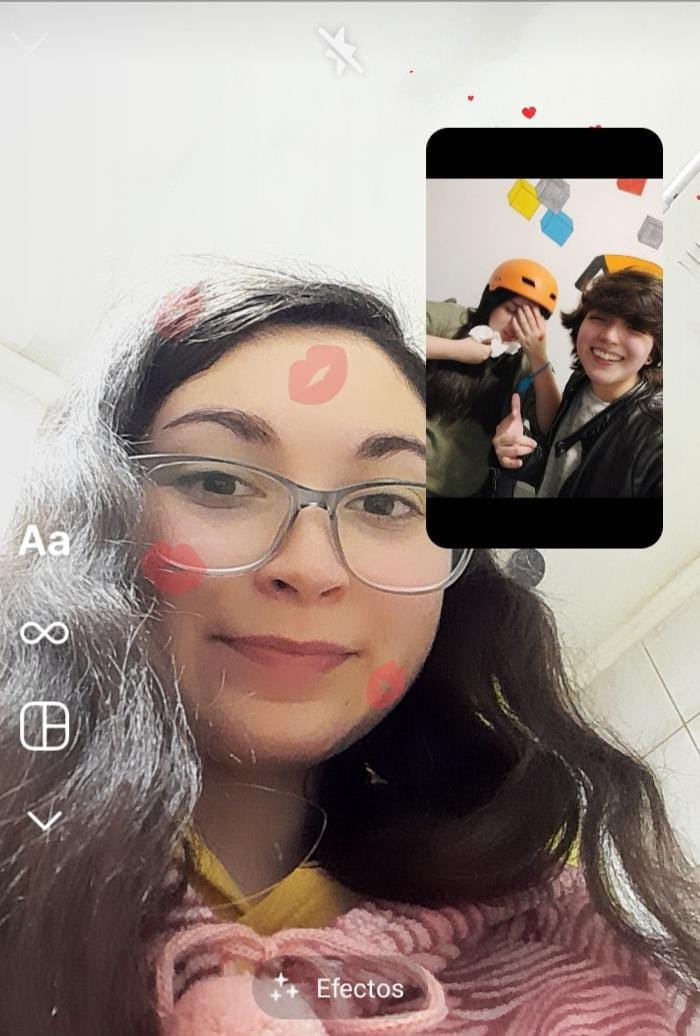Open the Efectos effects picker
This screenshot has width=700, height=1036.
340,989
